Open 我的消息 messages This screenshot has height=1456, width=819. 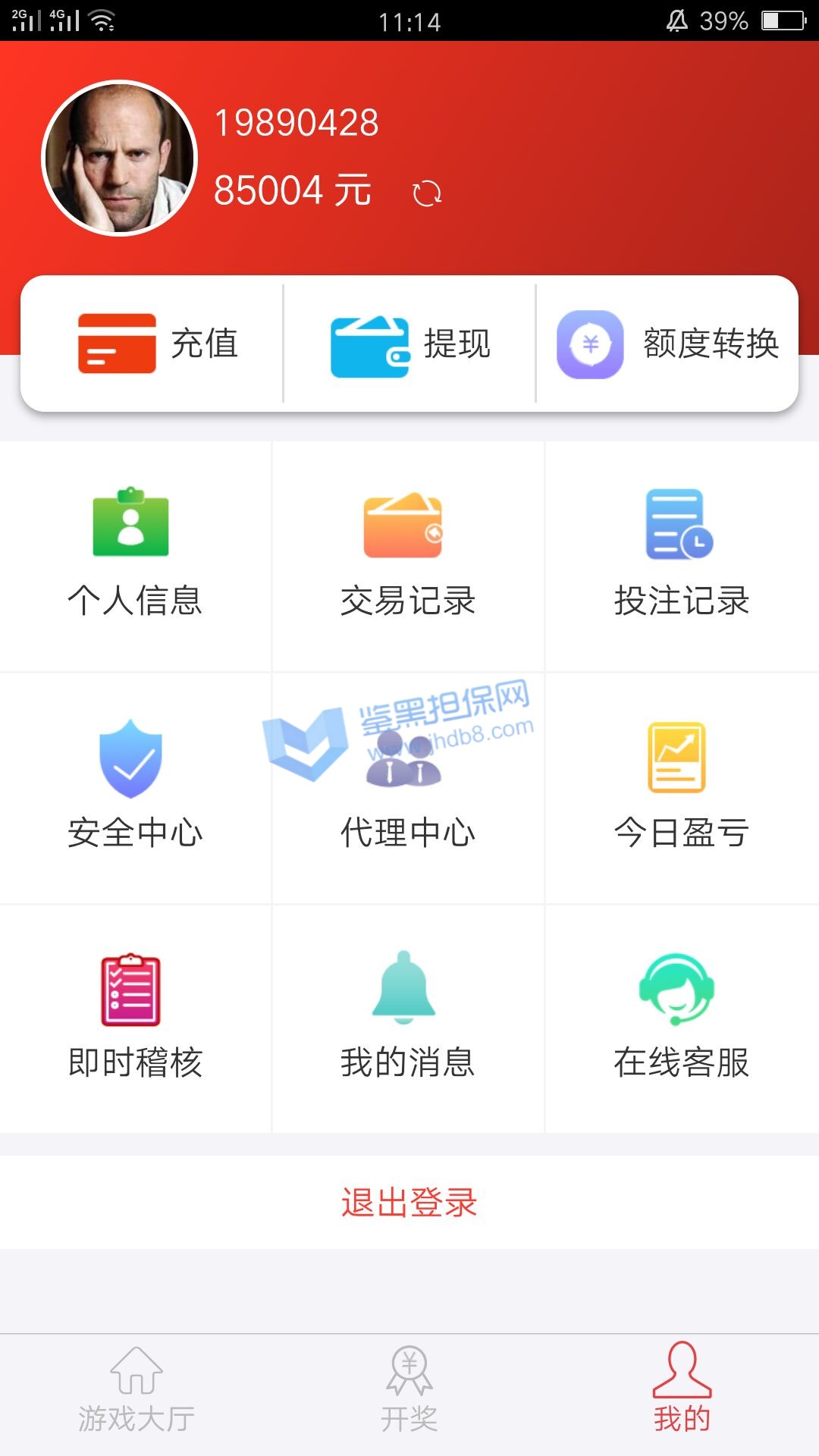pos(408,1018)
